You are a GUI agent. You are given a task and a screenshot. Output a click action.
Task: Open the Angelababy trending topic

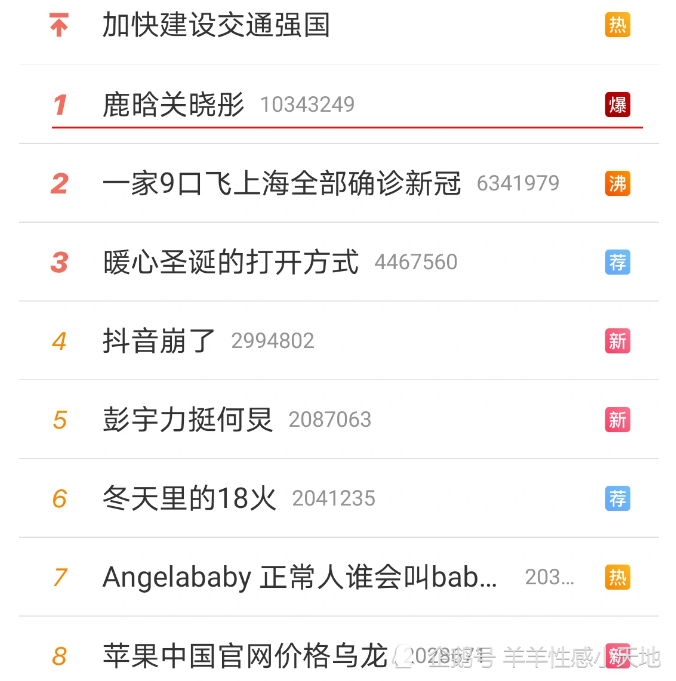point(299,577)
